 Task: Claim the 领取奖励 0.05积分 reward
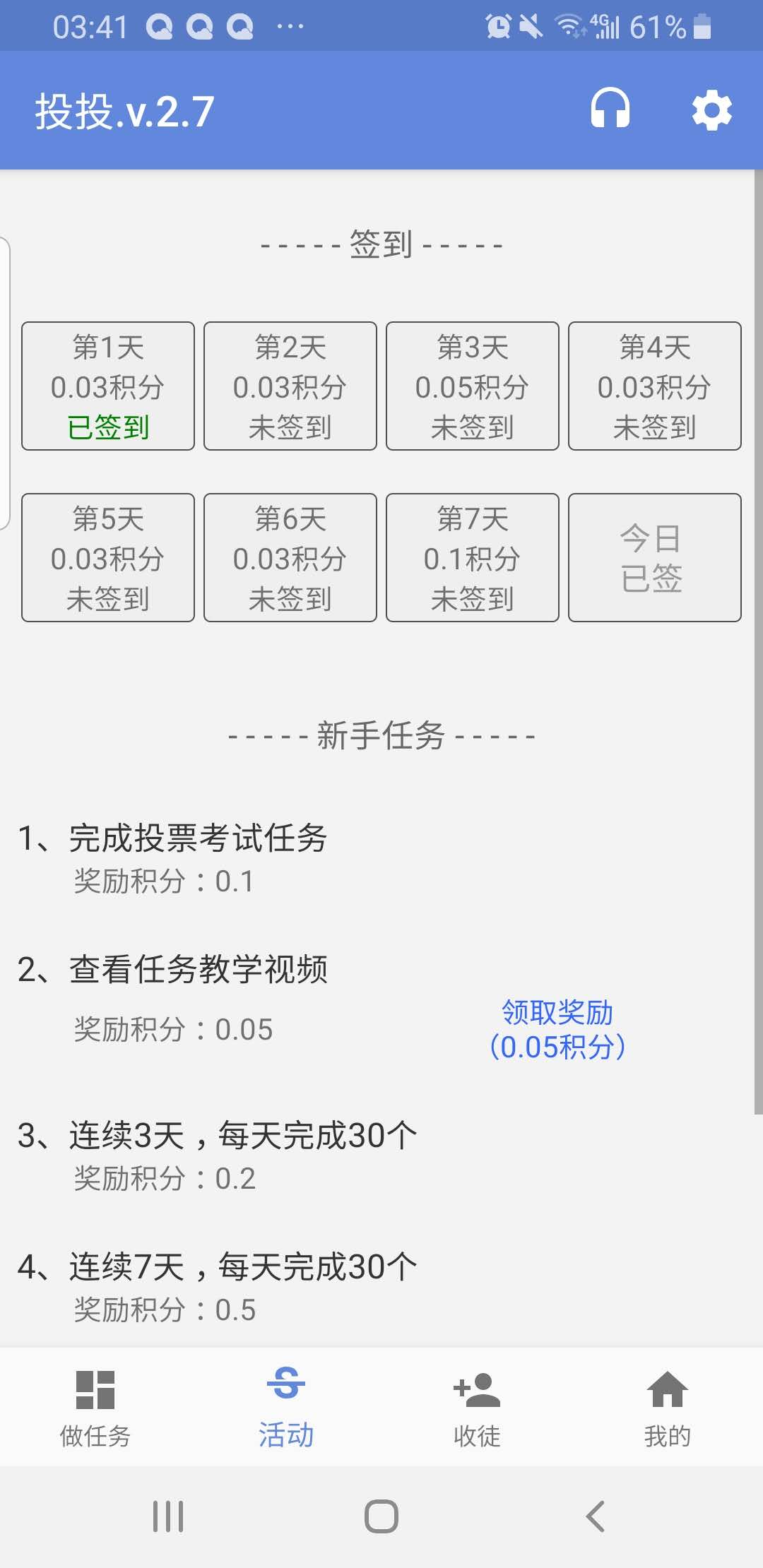(557, 1030)
